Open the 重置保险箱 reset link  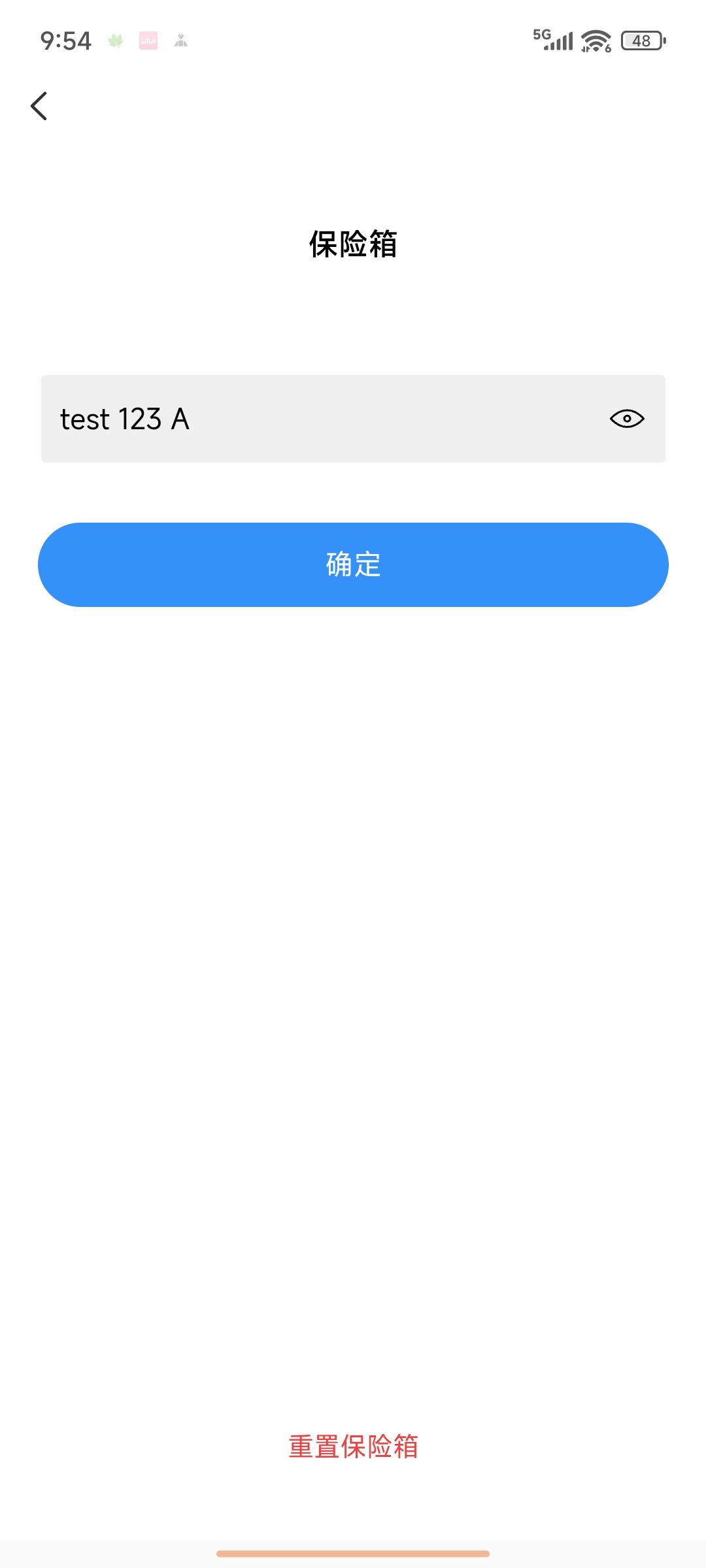[353, 1446]
